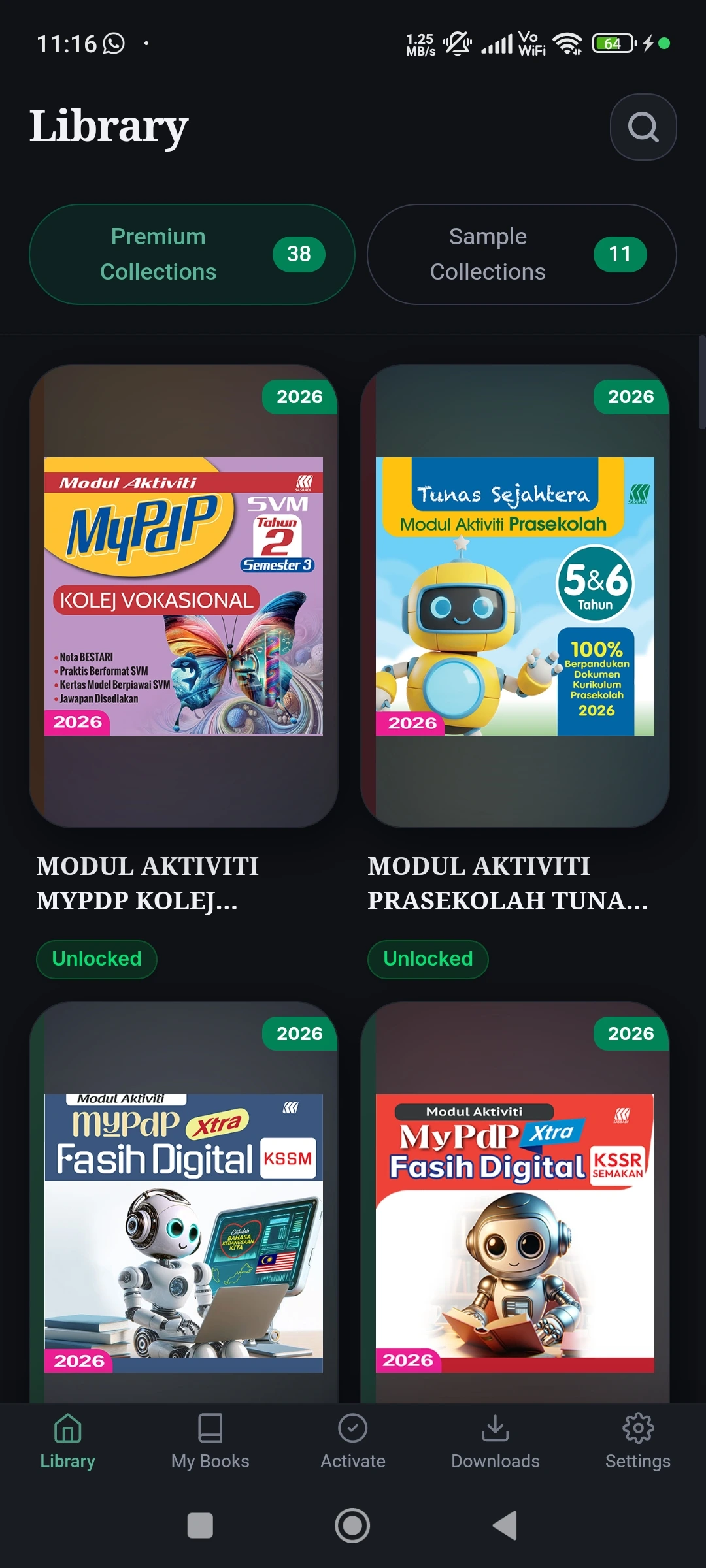This screenshot has width=706, height=1568.
Task: Select the Library tab label
Action: (67, 1461)
